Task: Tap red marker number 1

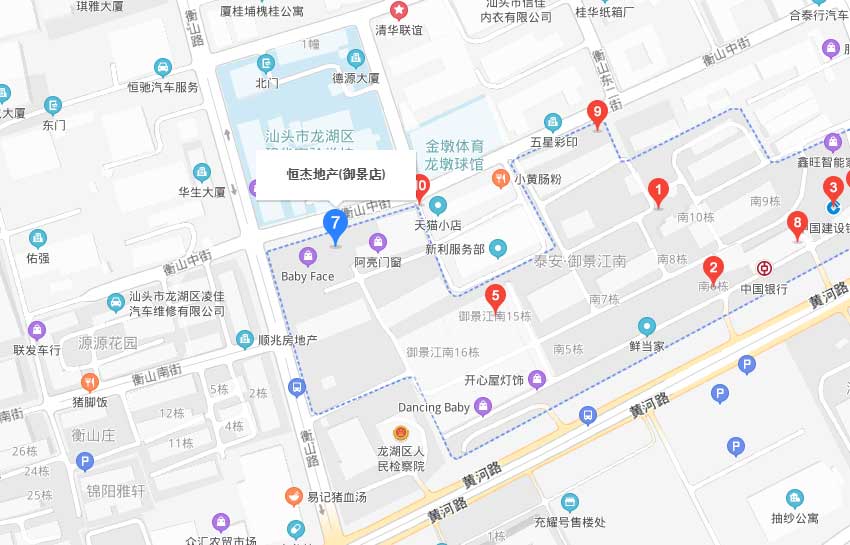Action: (658, 189)
